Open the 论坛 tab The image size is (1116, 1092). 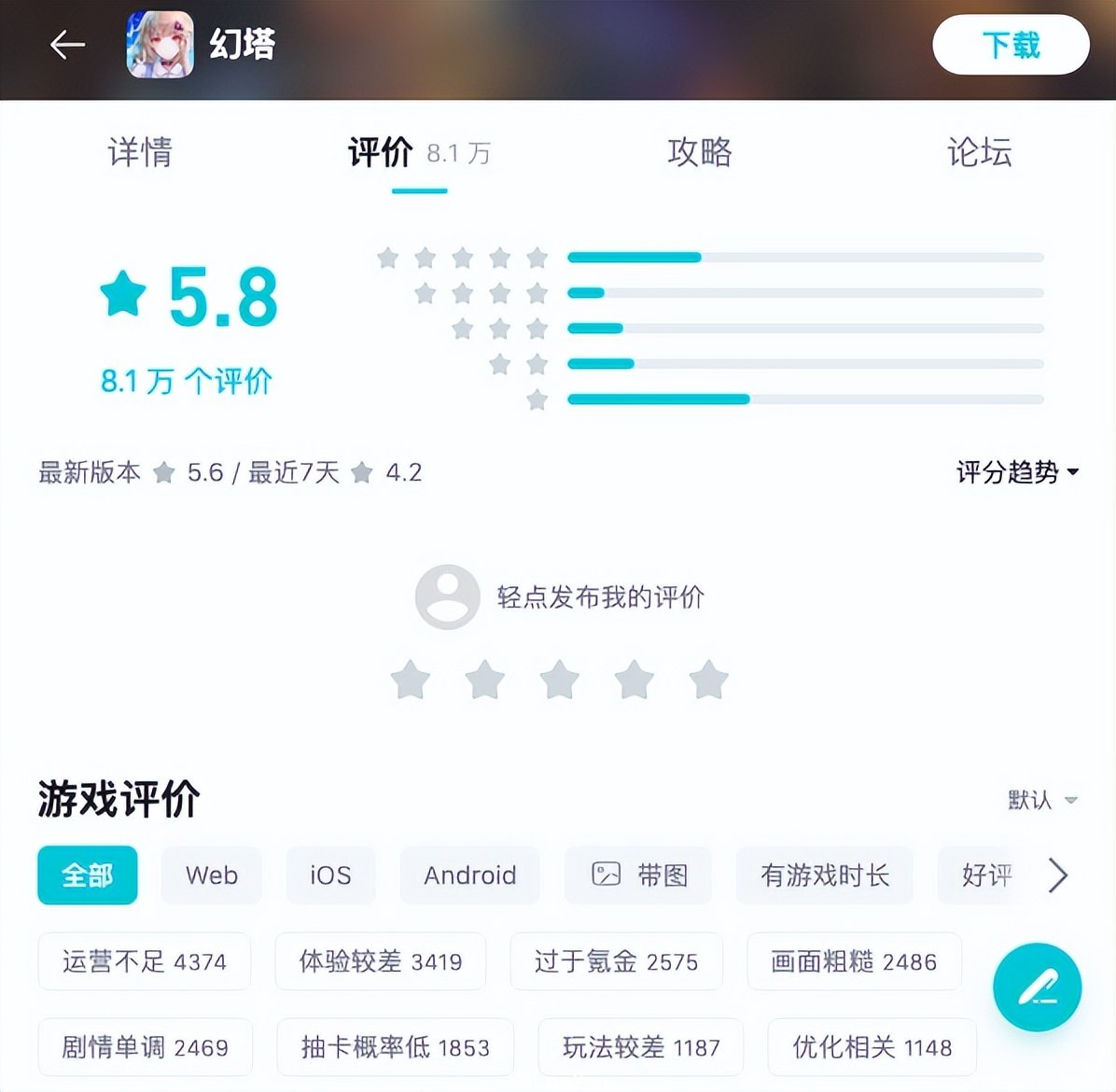coord(979,152)
